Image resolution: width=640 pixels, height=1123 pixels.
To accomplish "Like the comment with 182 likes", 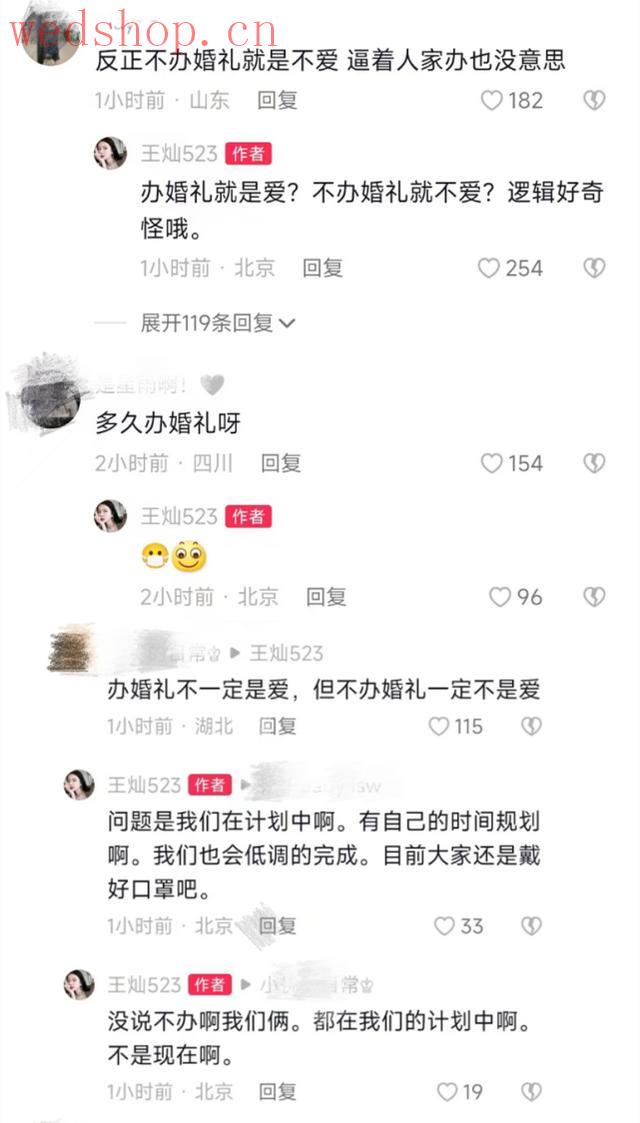I will (493, 100).
